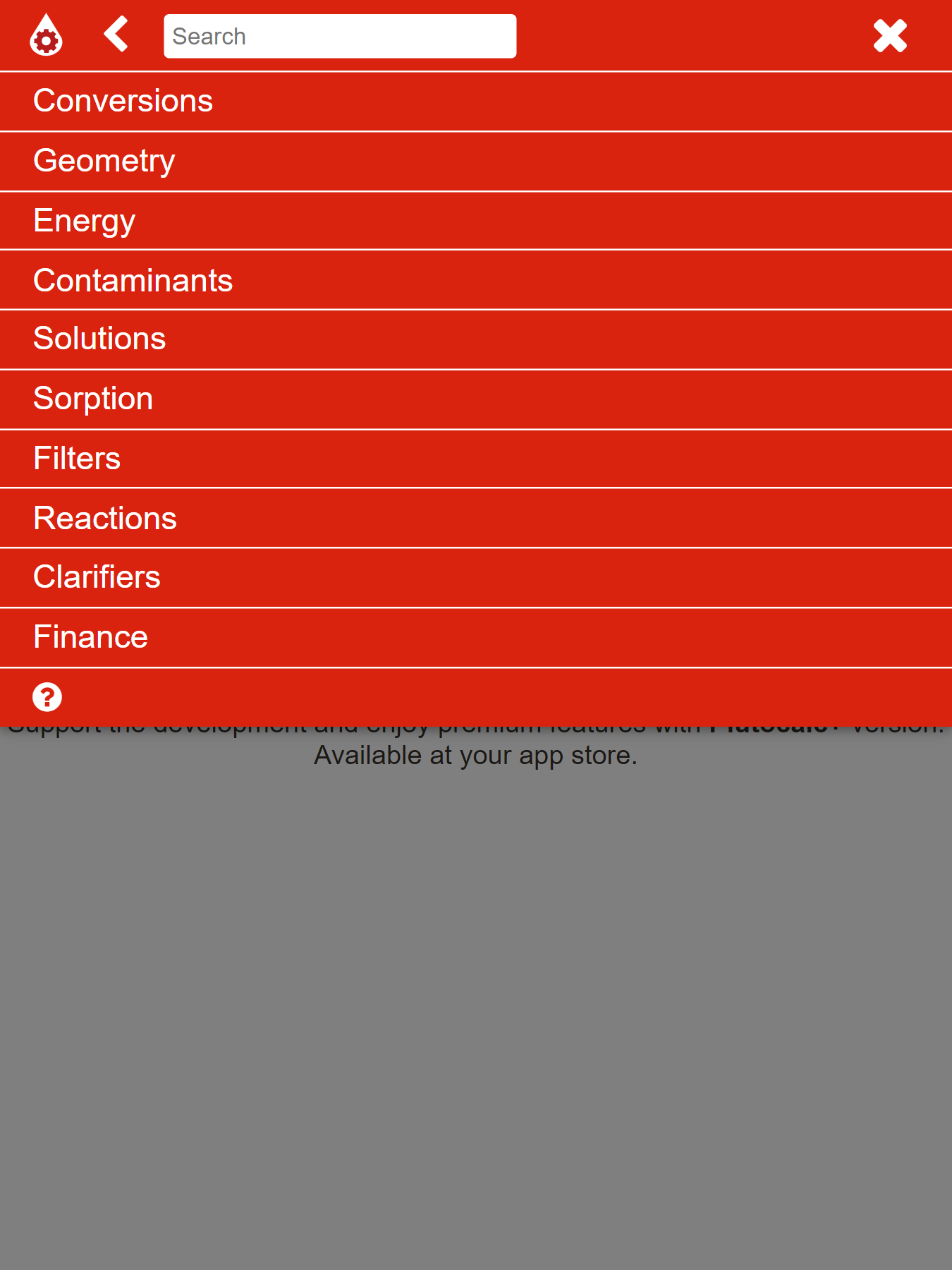Go back with the left chevron arrow
Screen dimensions: 952x1270
(116, 34)
